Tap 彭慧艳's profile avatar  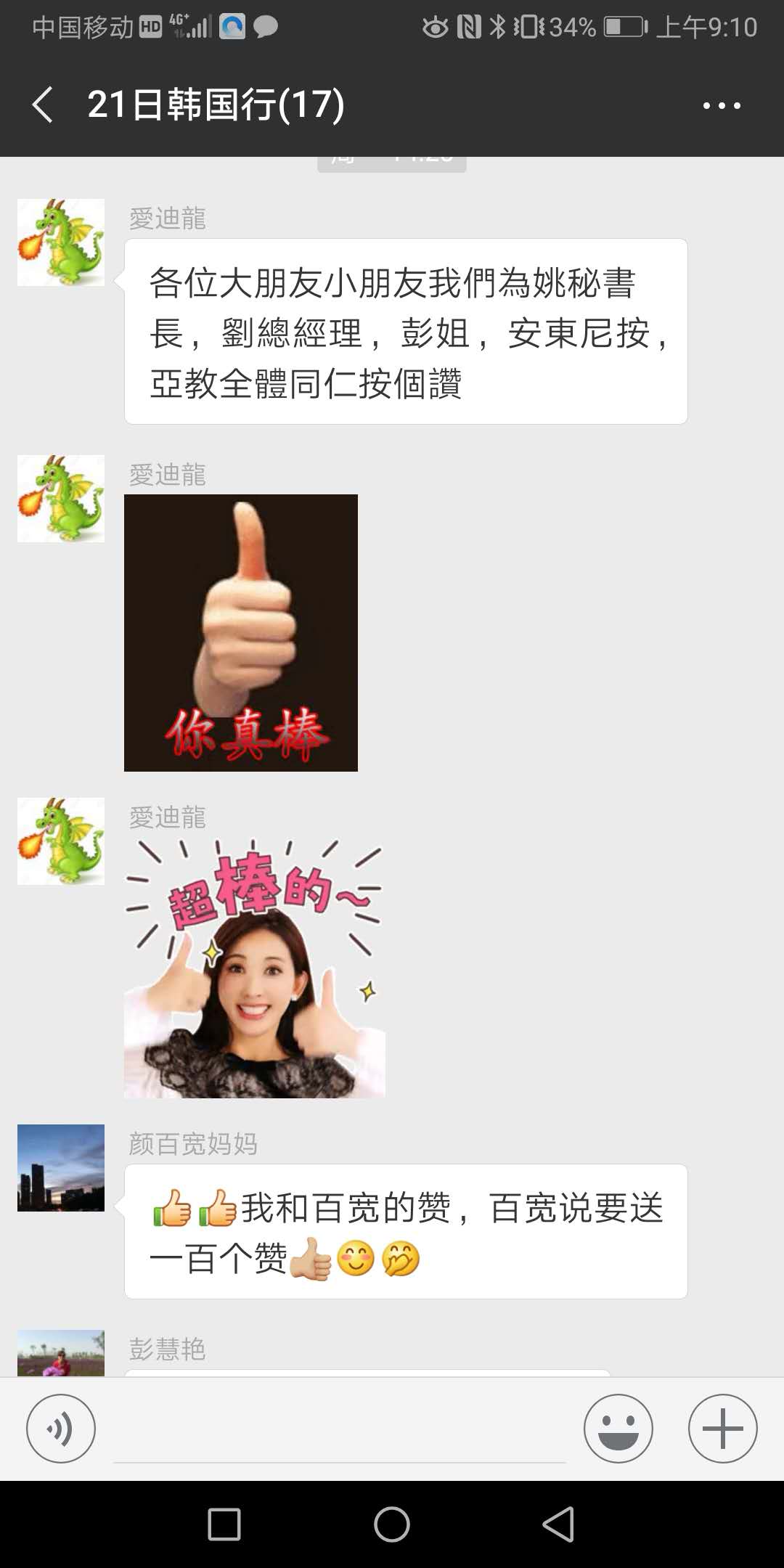point(61,1353)
